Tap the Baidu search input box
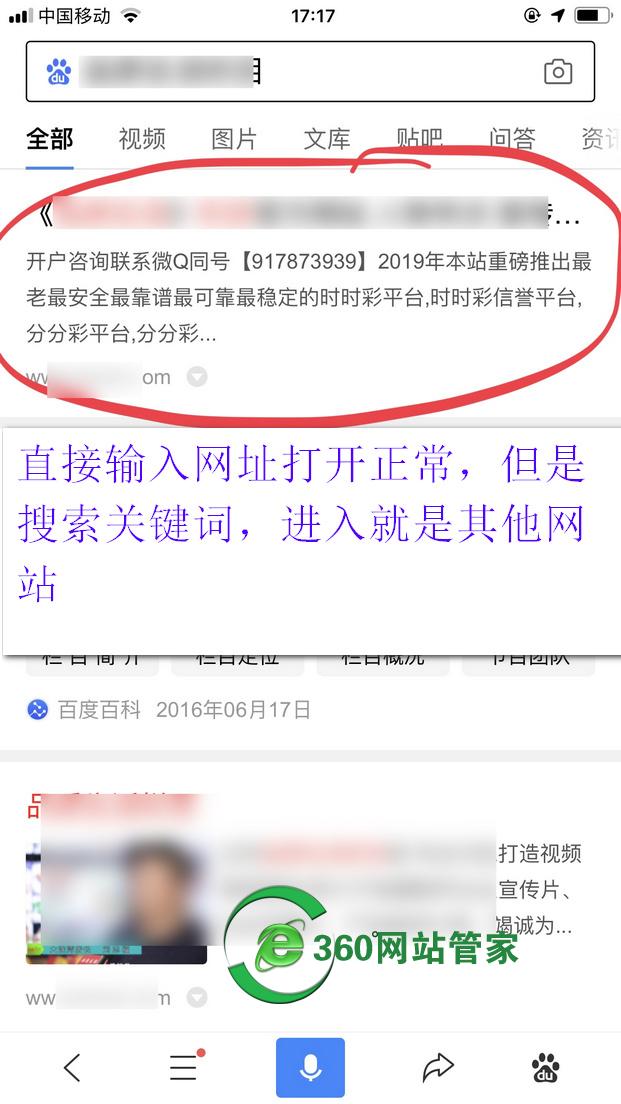Screen dimensions: 621x1104 click(x=310, y=71)
